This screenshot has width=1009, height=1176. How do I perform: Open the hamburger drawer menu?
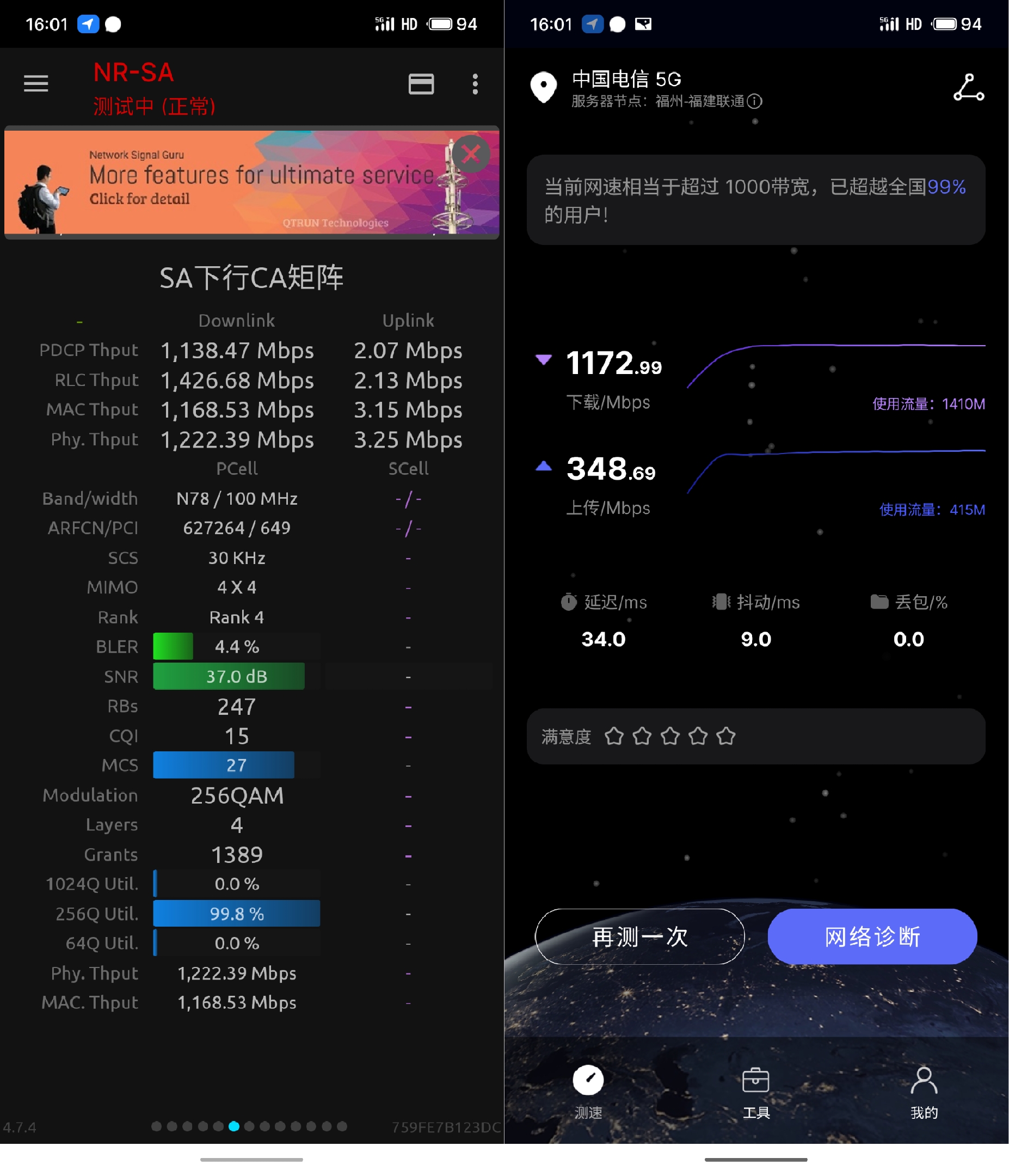pyautogui.click(x=36, y=83)
